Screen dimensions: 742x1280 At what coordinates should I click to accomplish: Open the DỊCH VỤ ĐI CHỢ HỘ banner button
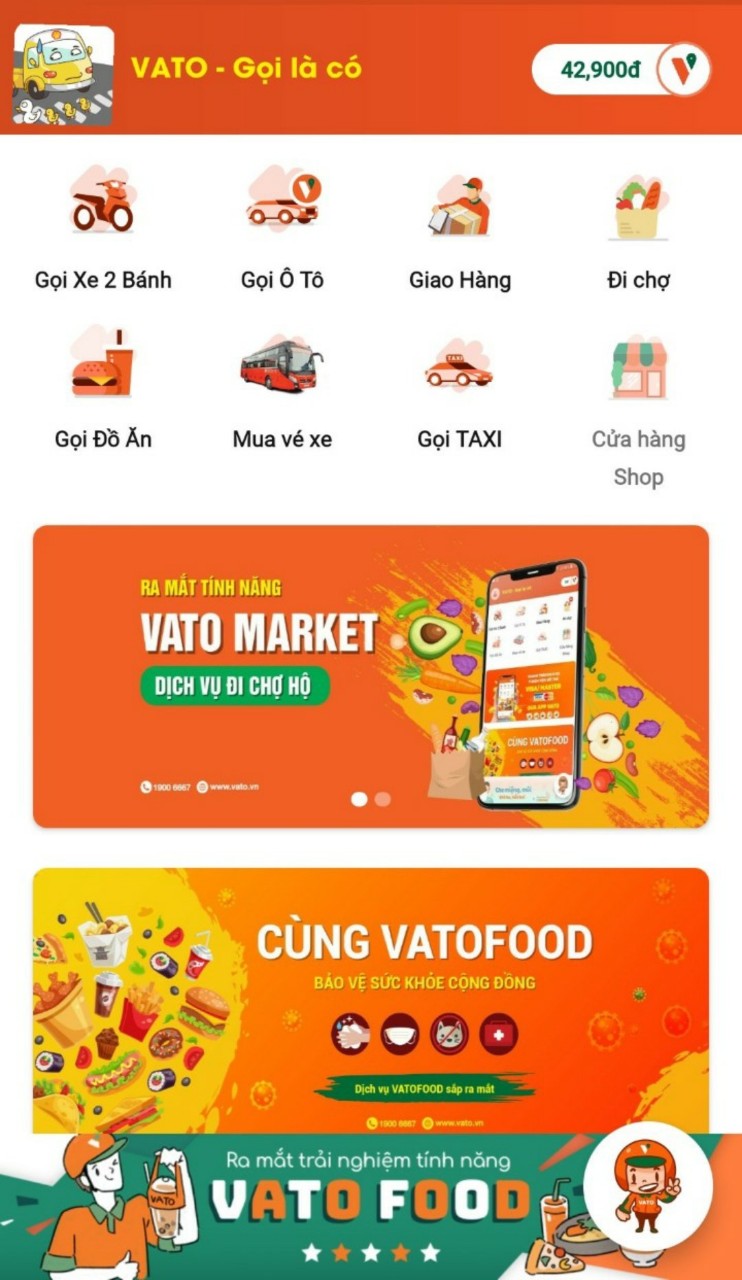tap(233, 687)
